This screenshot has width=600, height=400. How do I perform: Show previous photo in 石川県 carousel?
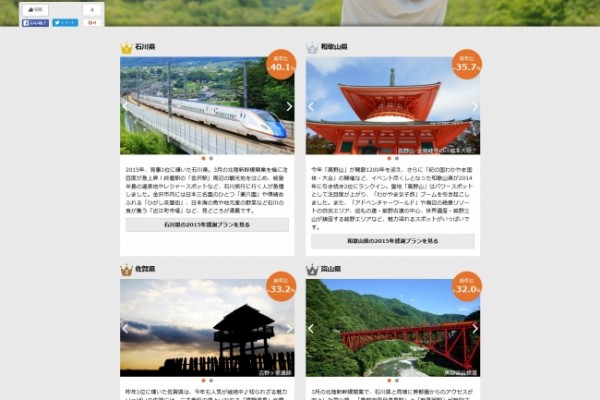point(126,106)
